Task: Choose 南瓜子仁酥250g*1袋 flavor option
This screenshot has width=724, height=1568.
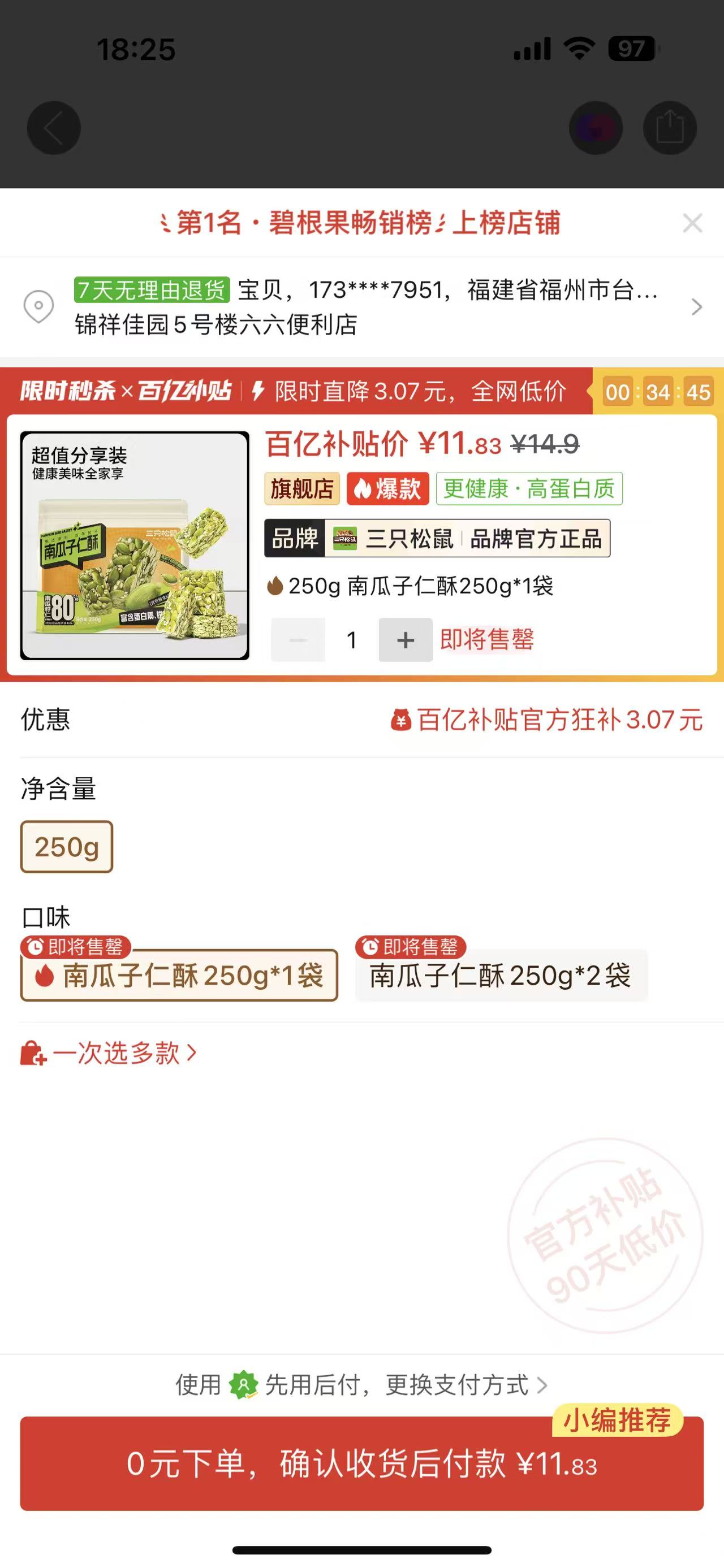Action: click(179, 975)
